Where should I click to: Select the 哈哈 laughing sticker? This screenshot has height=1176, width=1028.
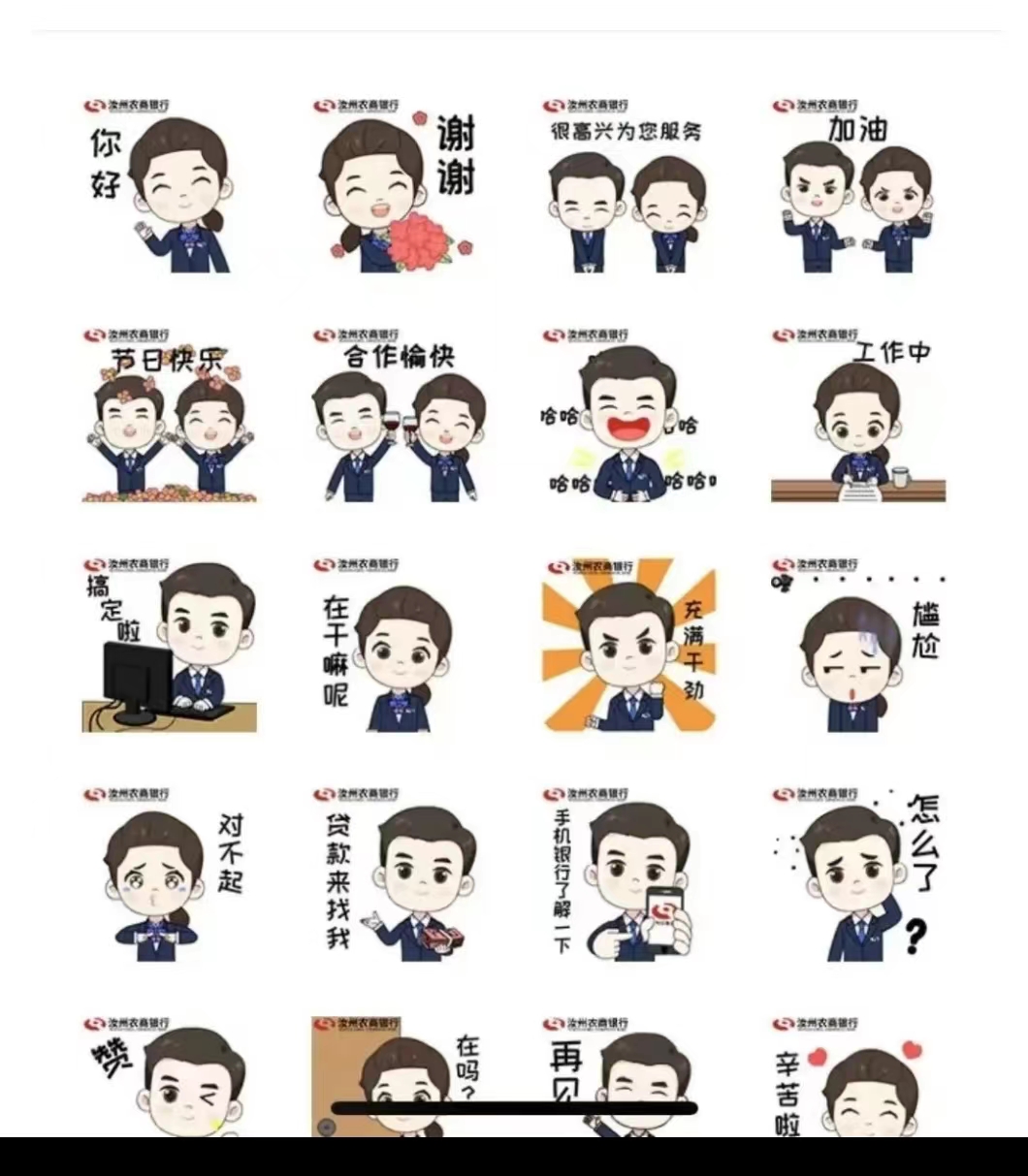pos(628,416)
